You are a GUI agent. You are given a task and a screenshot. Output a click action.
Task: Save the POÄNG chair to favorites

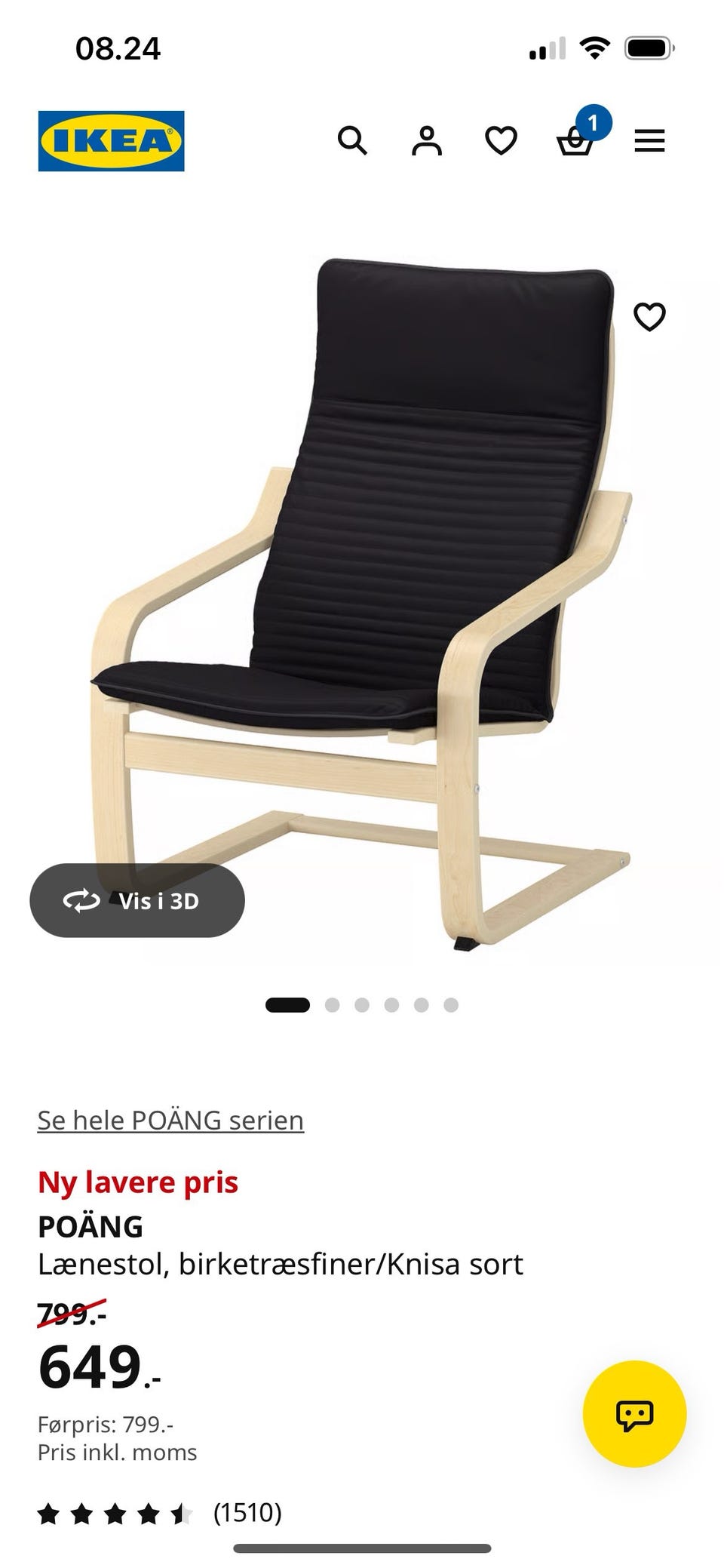pyautogui.click(x=649, y=317)
